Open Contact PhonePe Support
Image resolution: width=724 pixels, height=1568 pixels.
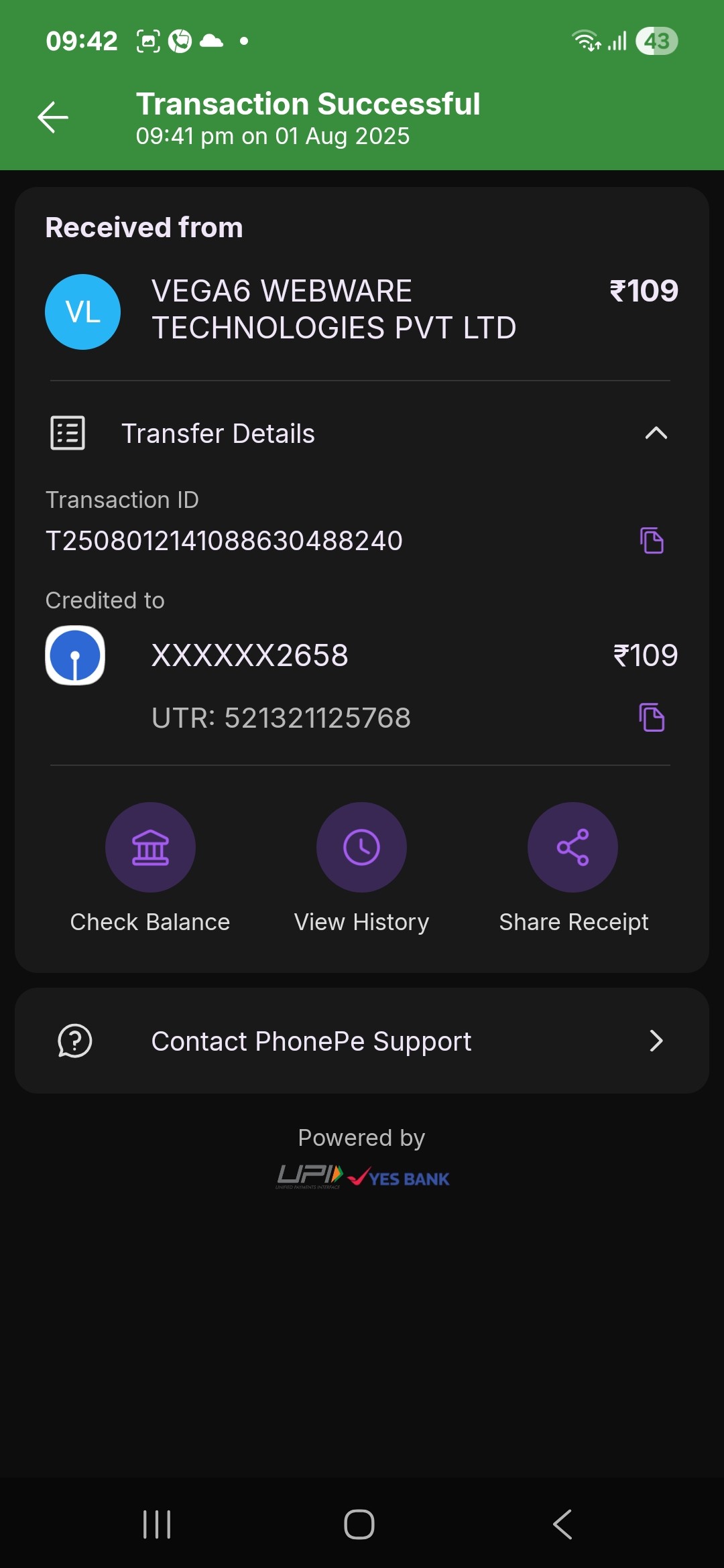pyautogui.click(x=361, y=1041)
